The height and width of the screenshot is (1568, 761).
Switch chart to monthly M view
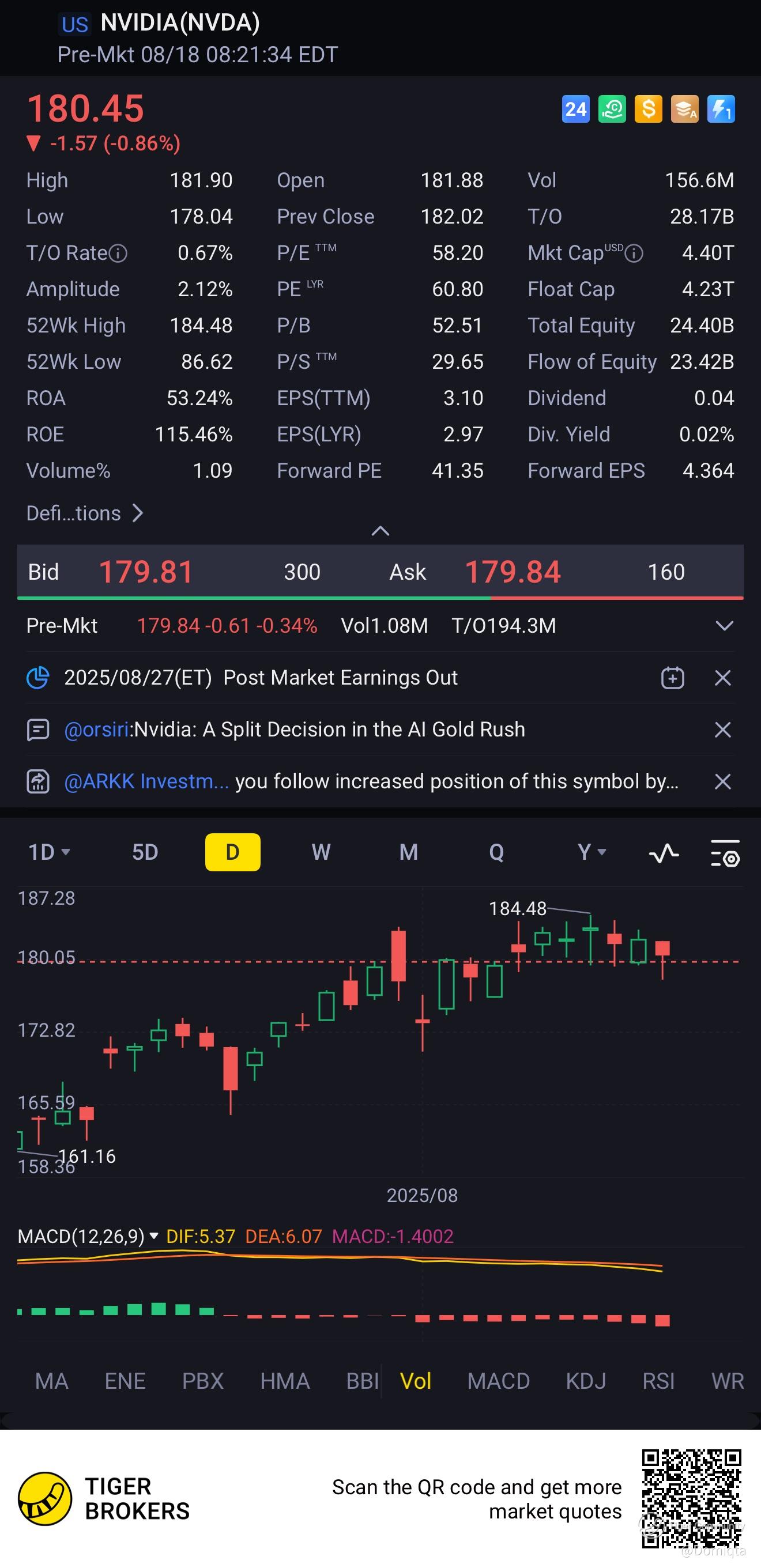pos(409,852)
